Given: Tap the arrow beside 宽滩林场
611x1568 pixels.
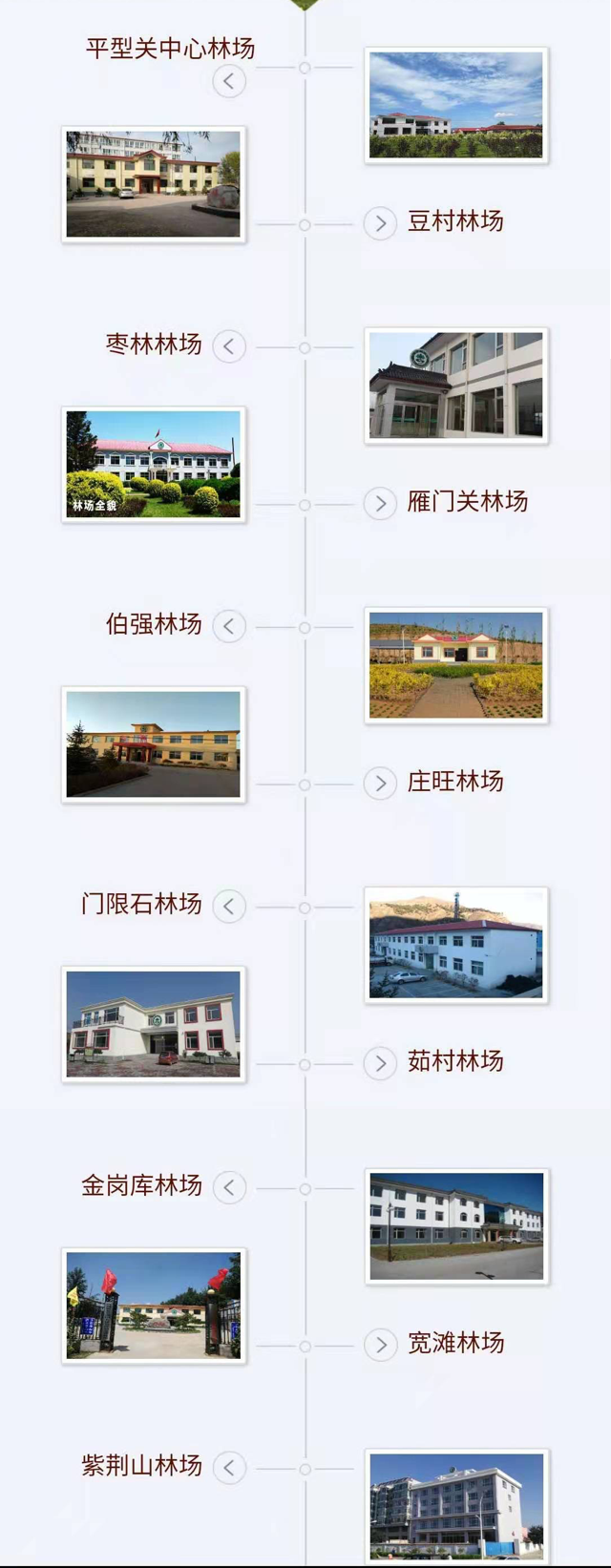Looking at the screenshot, I should [380, 1344].
